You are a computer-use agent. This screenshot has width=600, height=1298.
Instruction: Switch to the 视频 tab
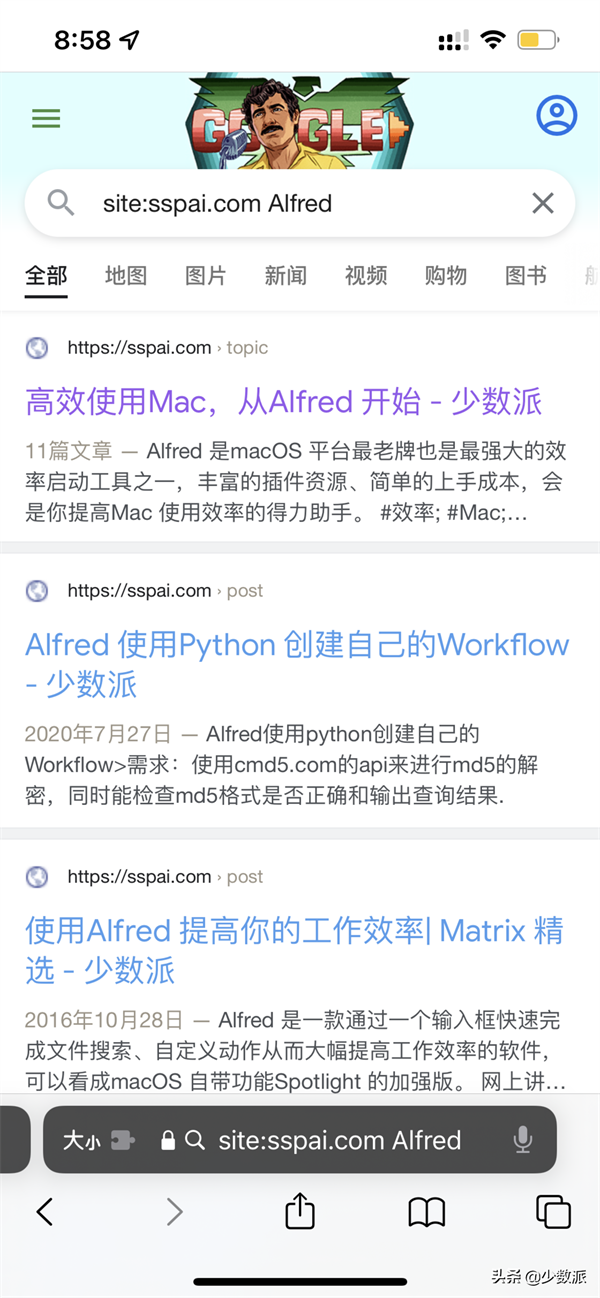coord(366,276)
